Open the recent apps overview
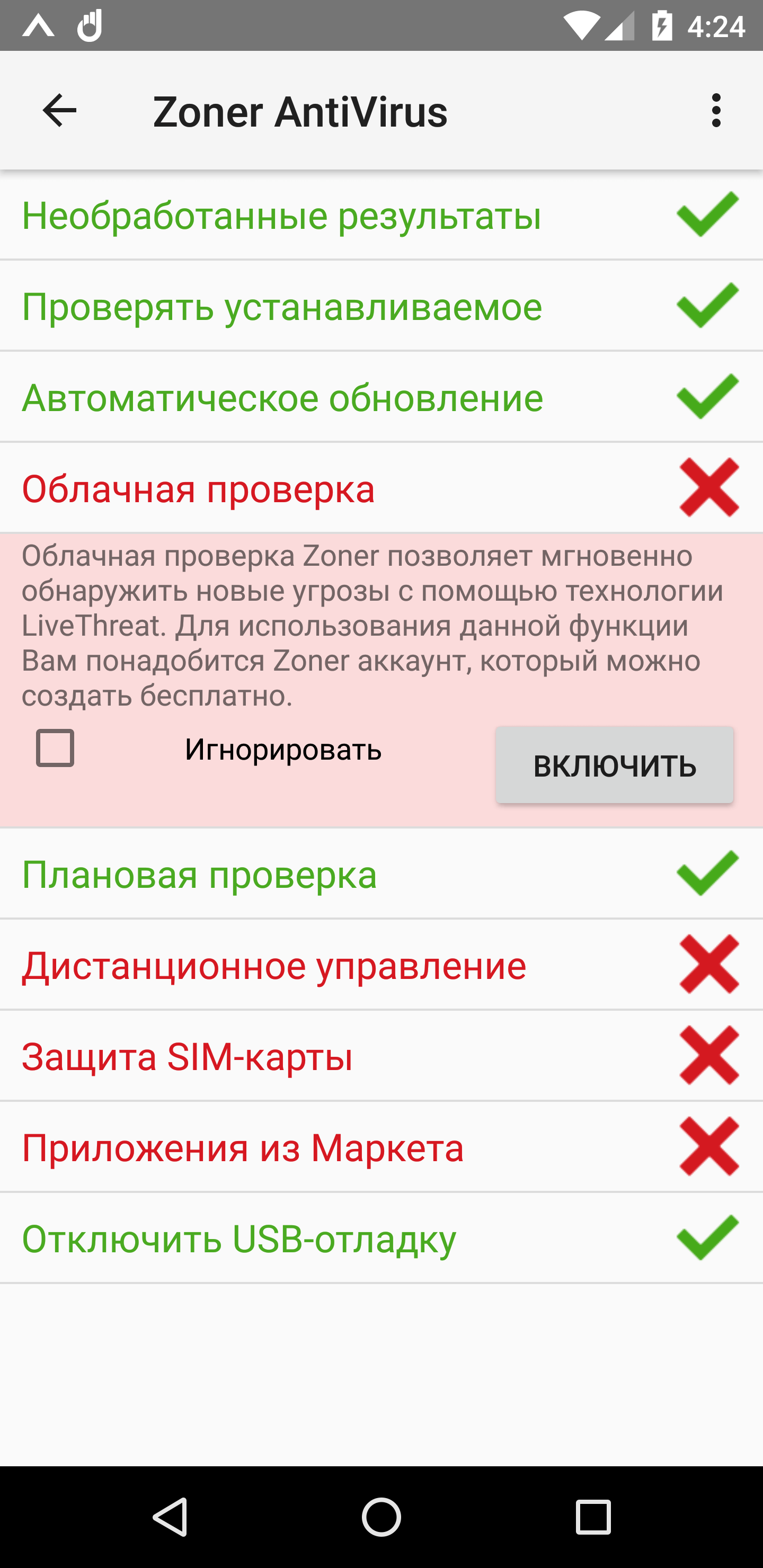763x1568 pixels. pos(592,1516)
